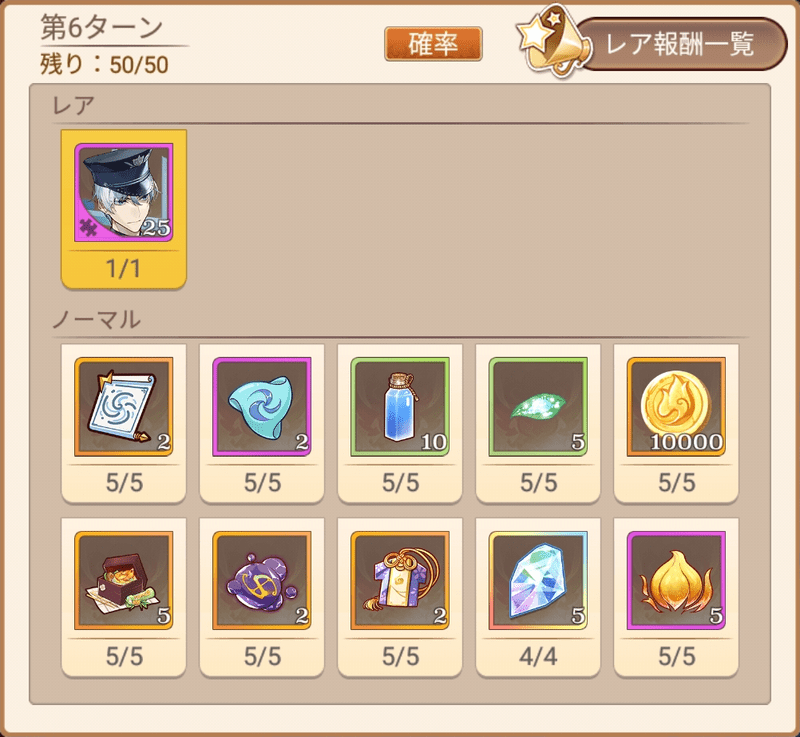This screenshot has width=800, height=737.
Task: Check the rainbow crystal reward details
Action: [538, 580]
